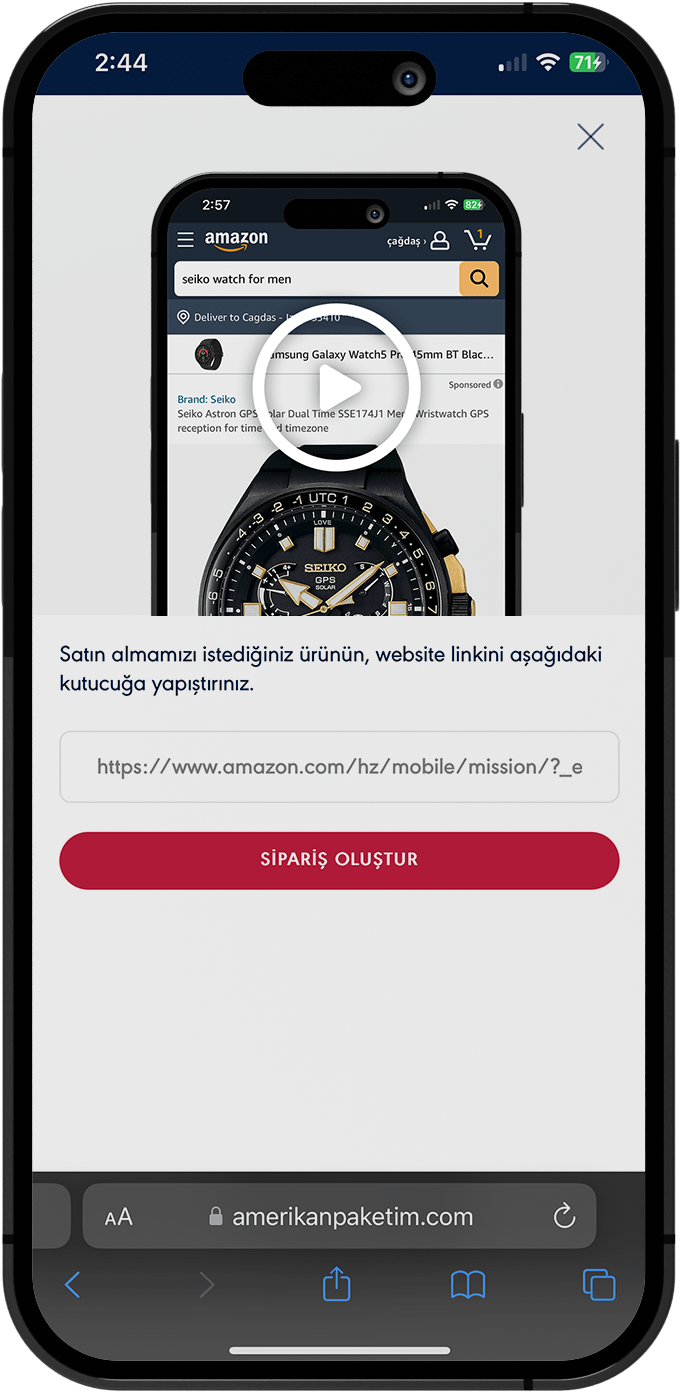The height and width of the screenshot is (1392, 682).
Task: Tap the product link input field
Action: click(339, 767)
